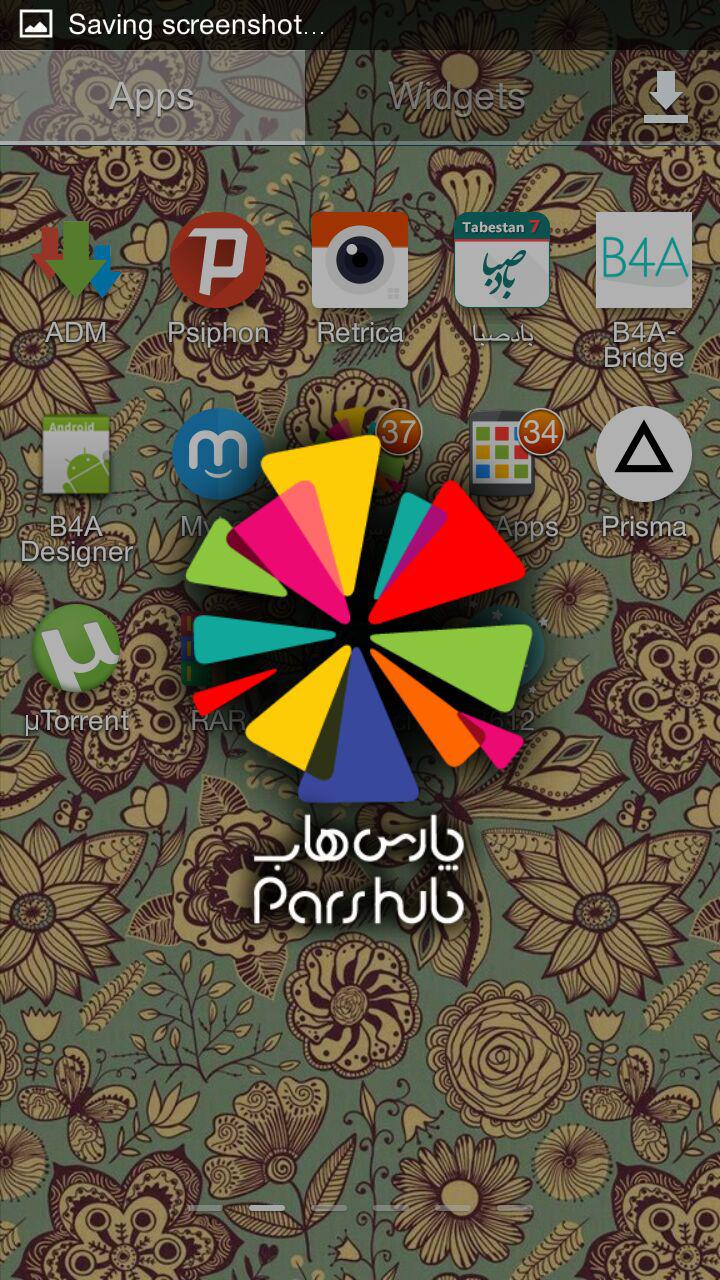
Task: Open the µTorrent app
Action: coord(77,650)
